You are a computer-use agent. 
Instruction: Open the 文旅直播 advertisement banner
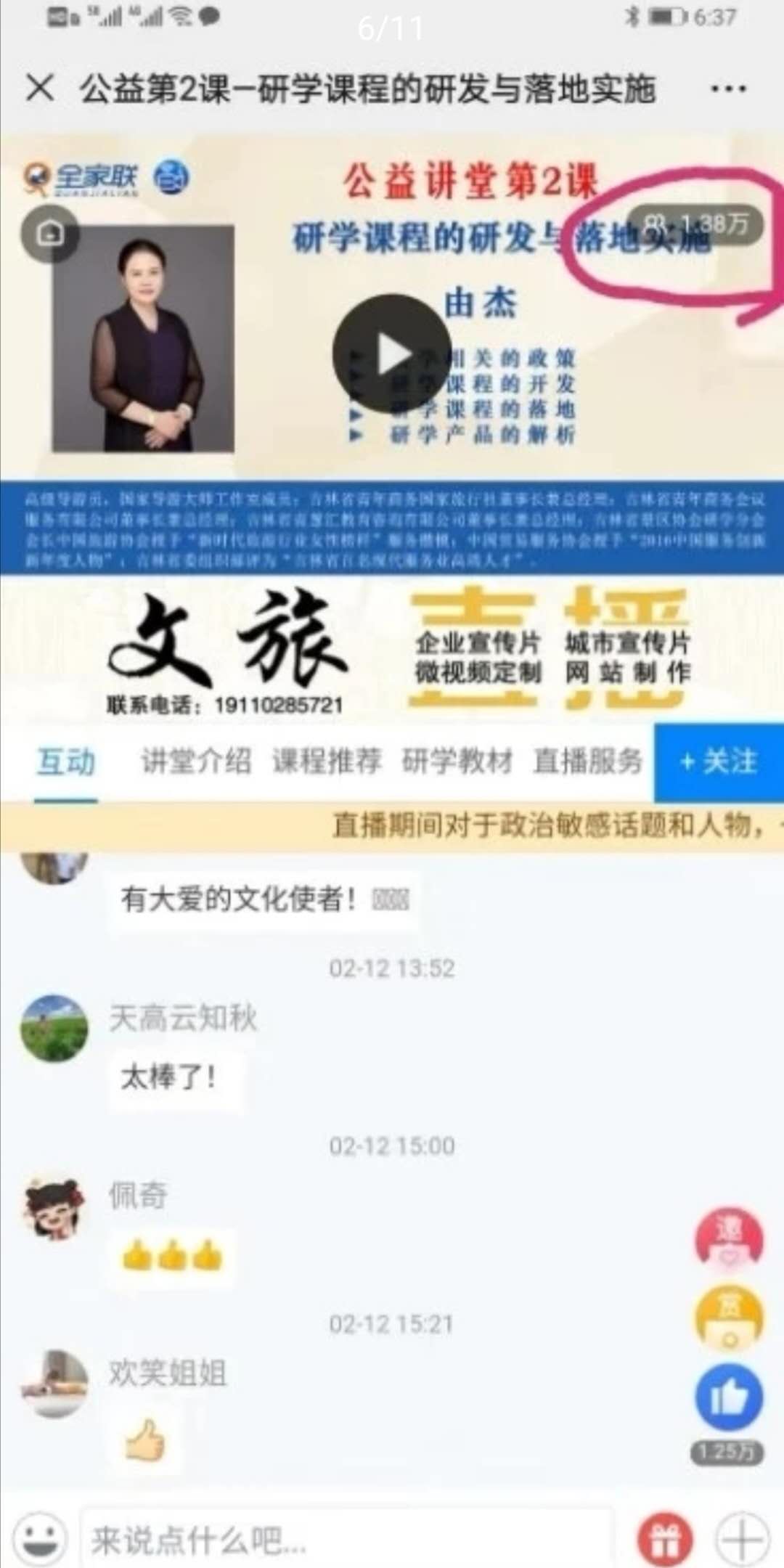click(x=392, y=648)
